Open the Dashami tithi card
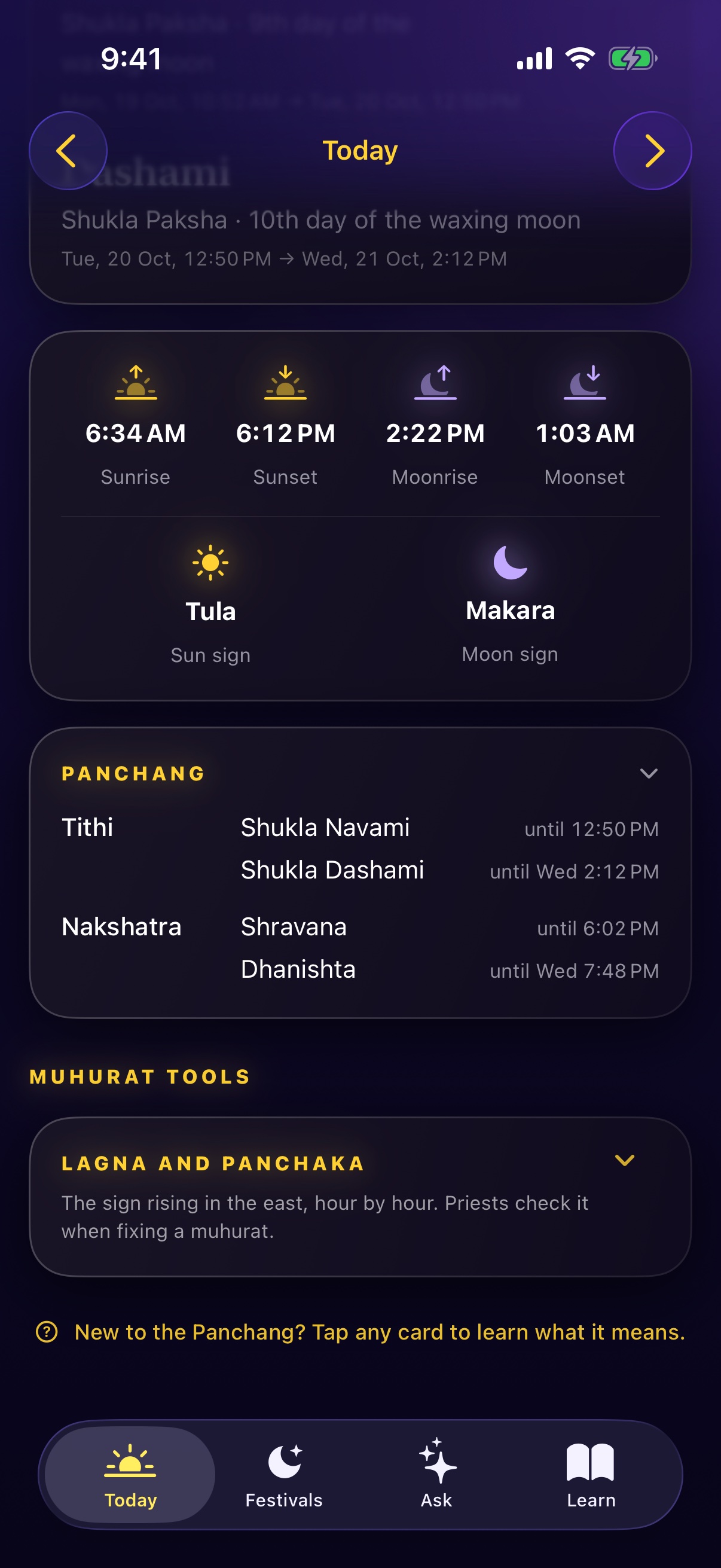 click(360, 237)
